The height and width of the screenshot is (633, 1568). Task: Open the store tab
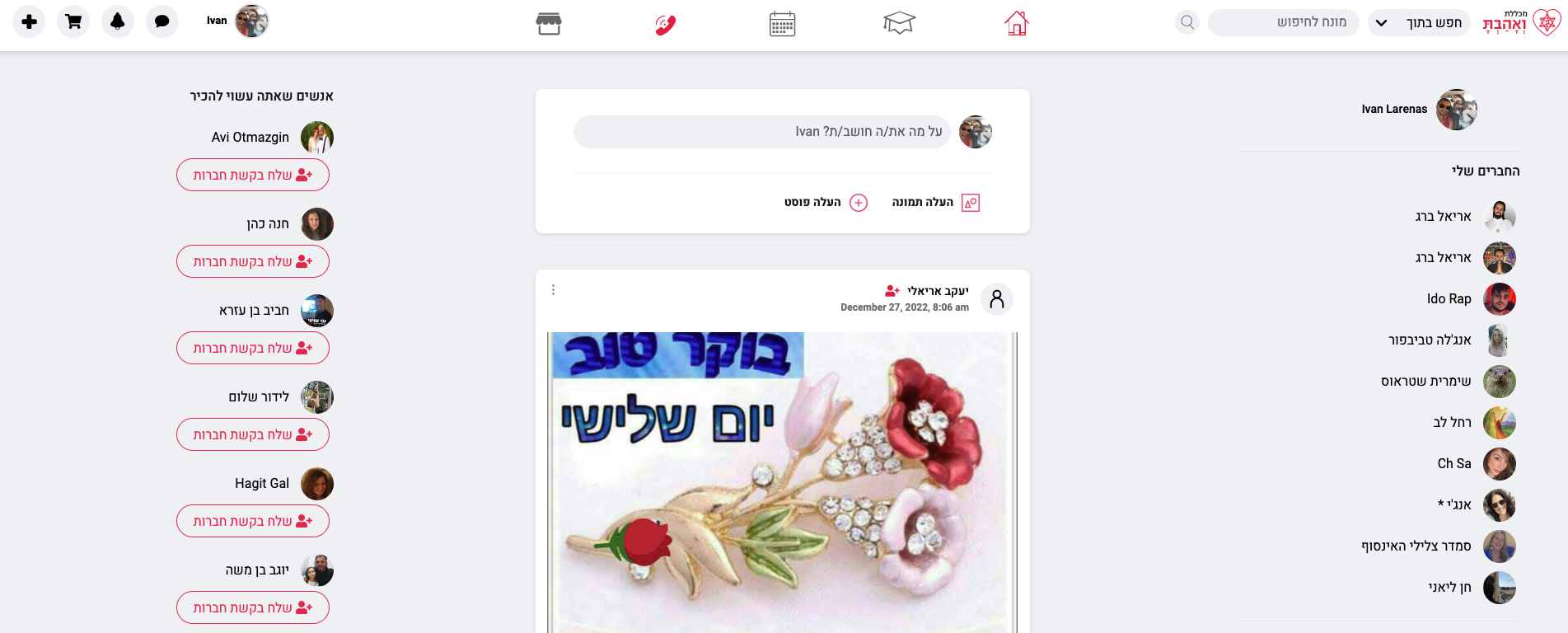coord(549,24)
